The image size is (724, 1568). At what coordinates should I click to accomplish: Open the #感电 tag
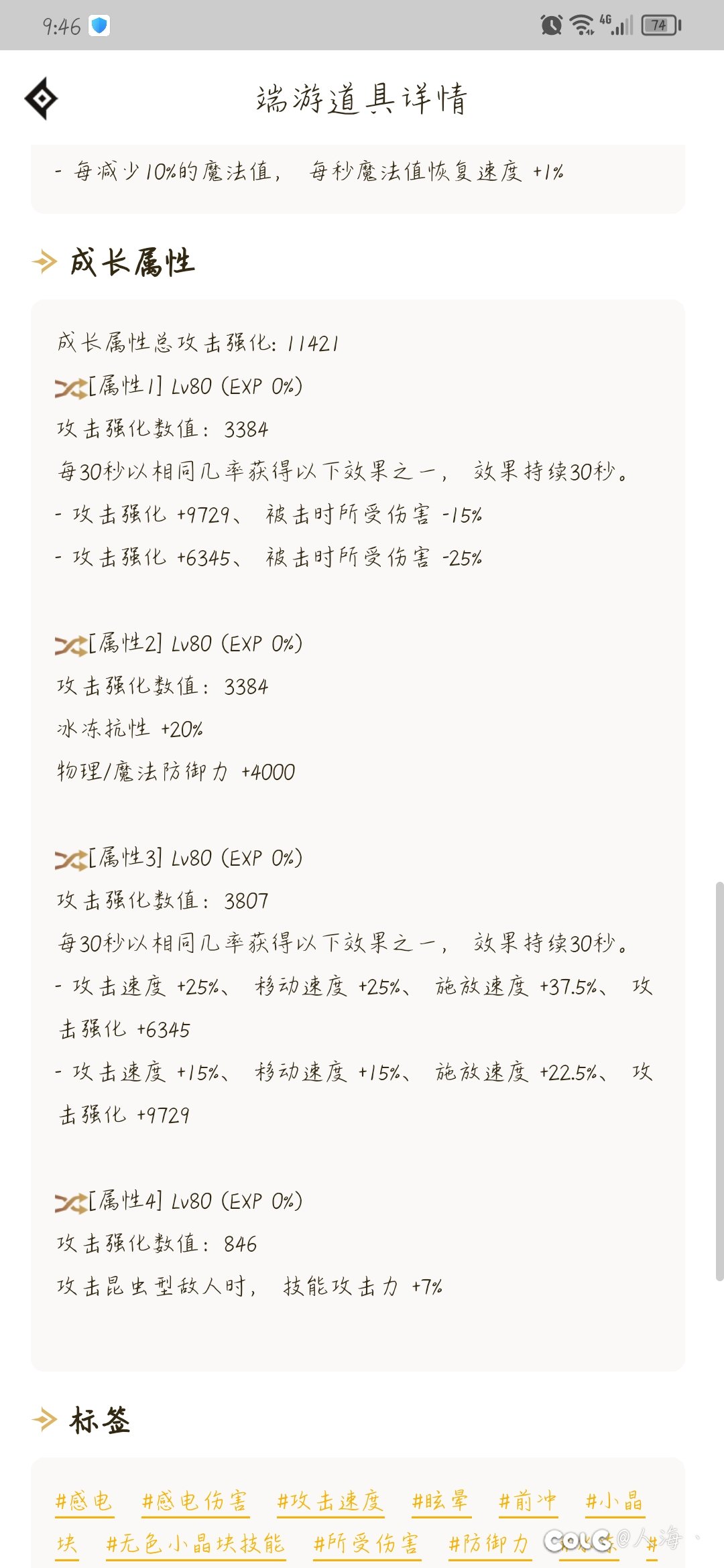[x=84, y=1501]
